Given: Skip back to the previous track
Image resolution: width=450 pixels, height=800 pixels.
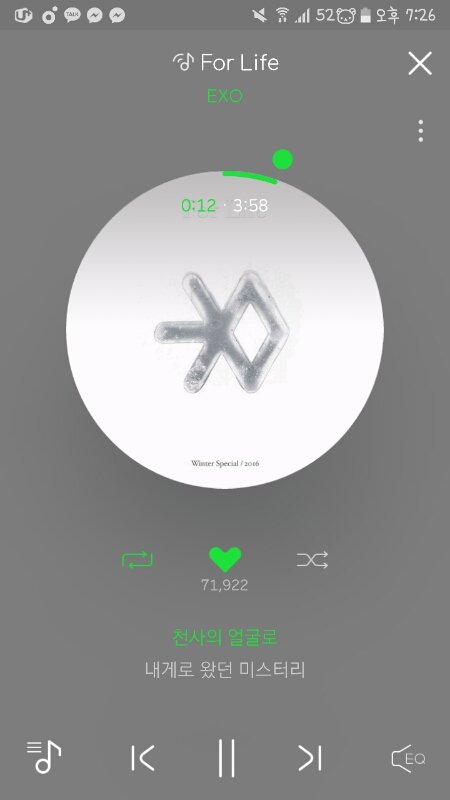Looking at the screenshot, I should tap(142, 758).
